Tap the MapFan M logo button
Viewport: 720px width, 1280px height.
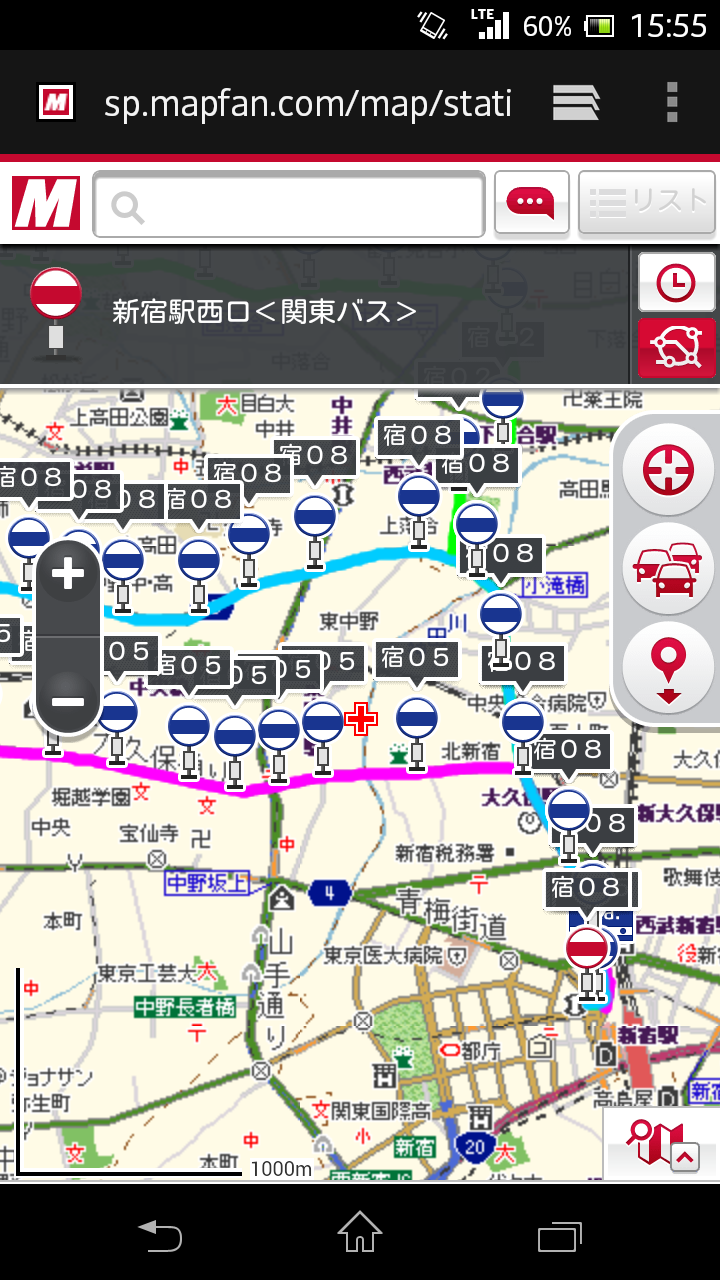coord(46,203)
